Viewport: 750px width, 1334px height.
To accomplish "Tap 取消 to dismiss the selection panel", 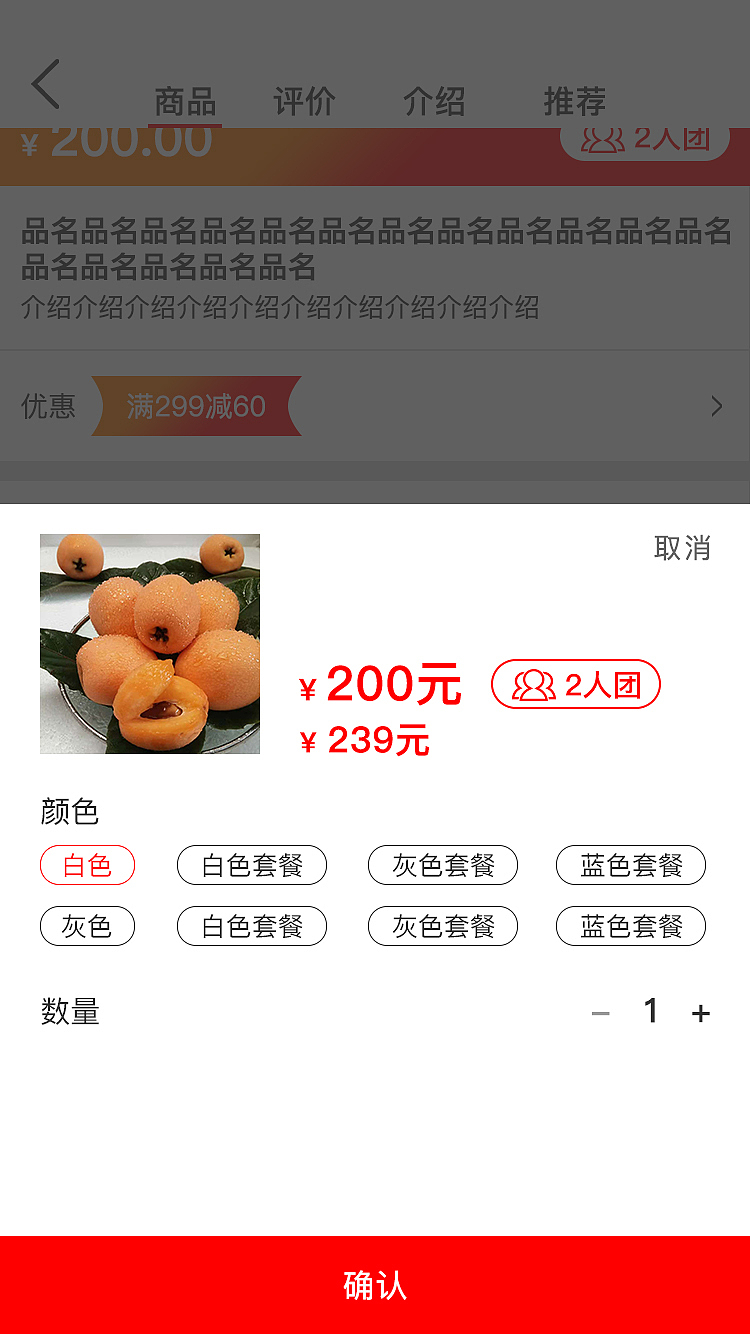I will (x=681, y=549).
